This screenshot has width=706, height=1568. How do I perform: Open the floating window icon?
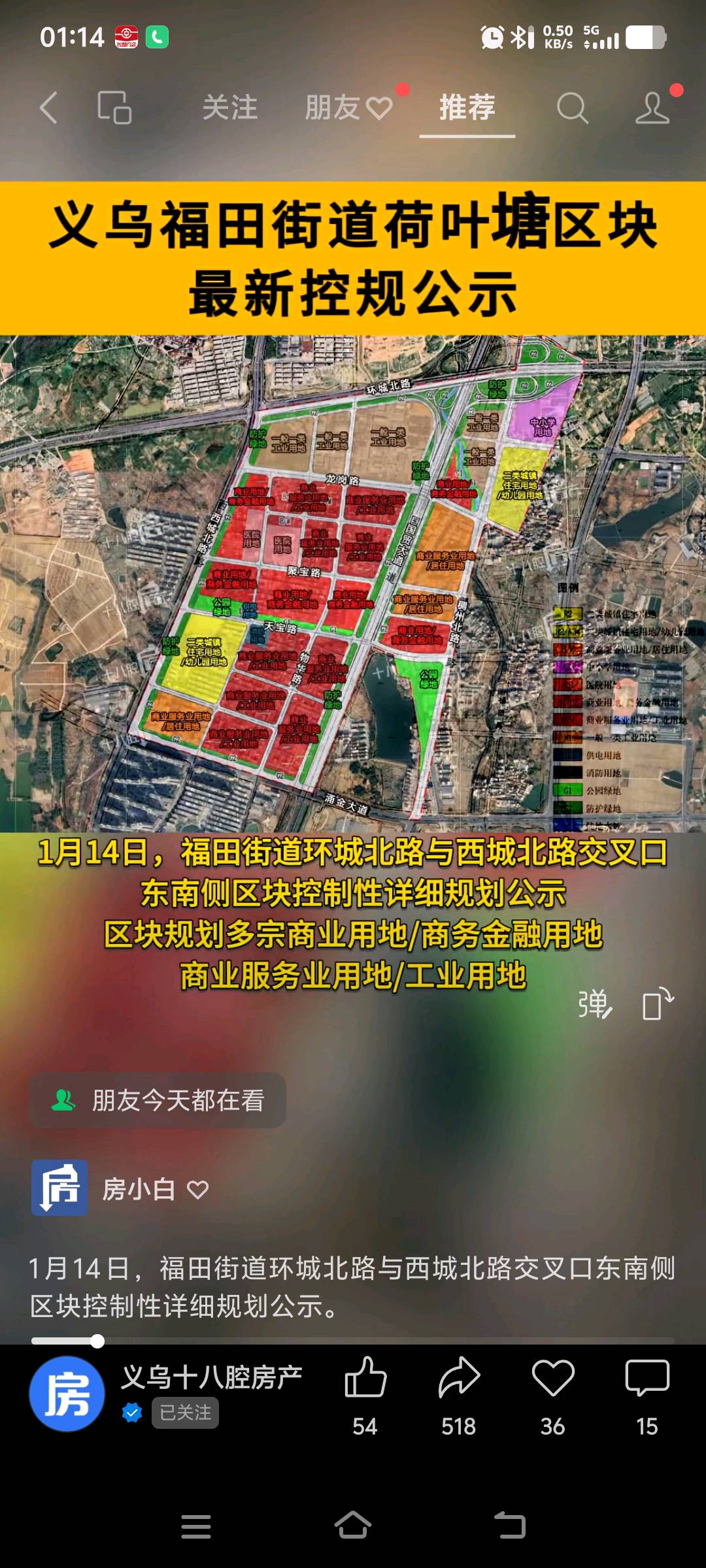114,108
